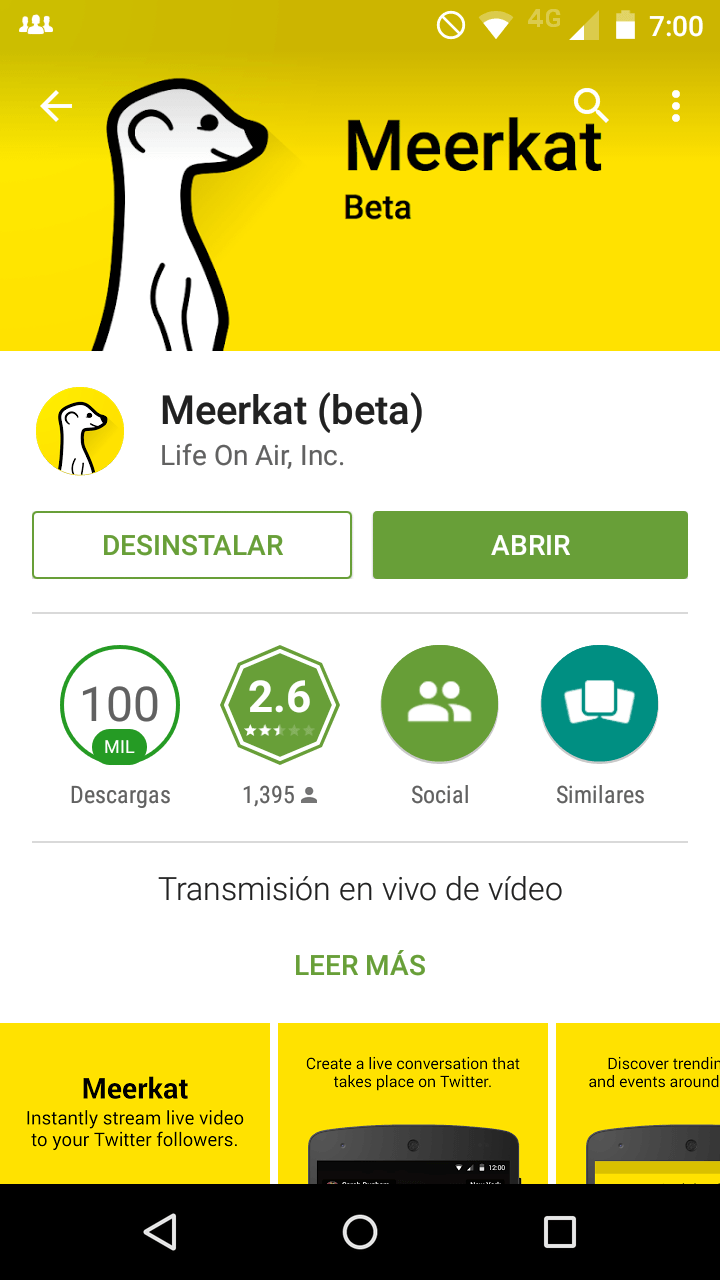This screenshot has height=1280, width=720.
Task: Open the first Meerkat screenshot
Action: (135, 1103)
